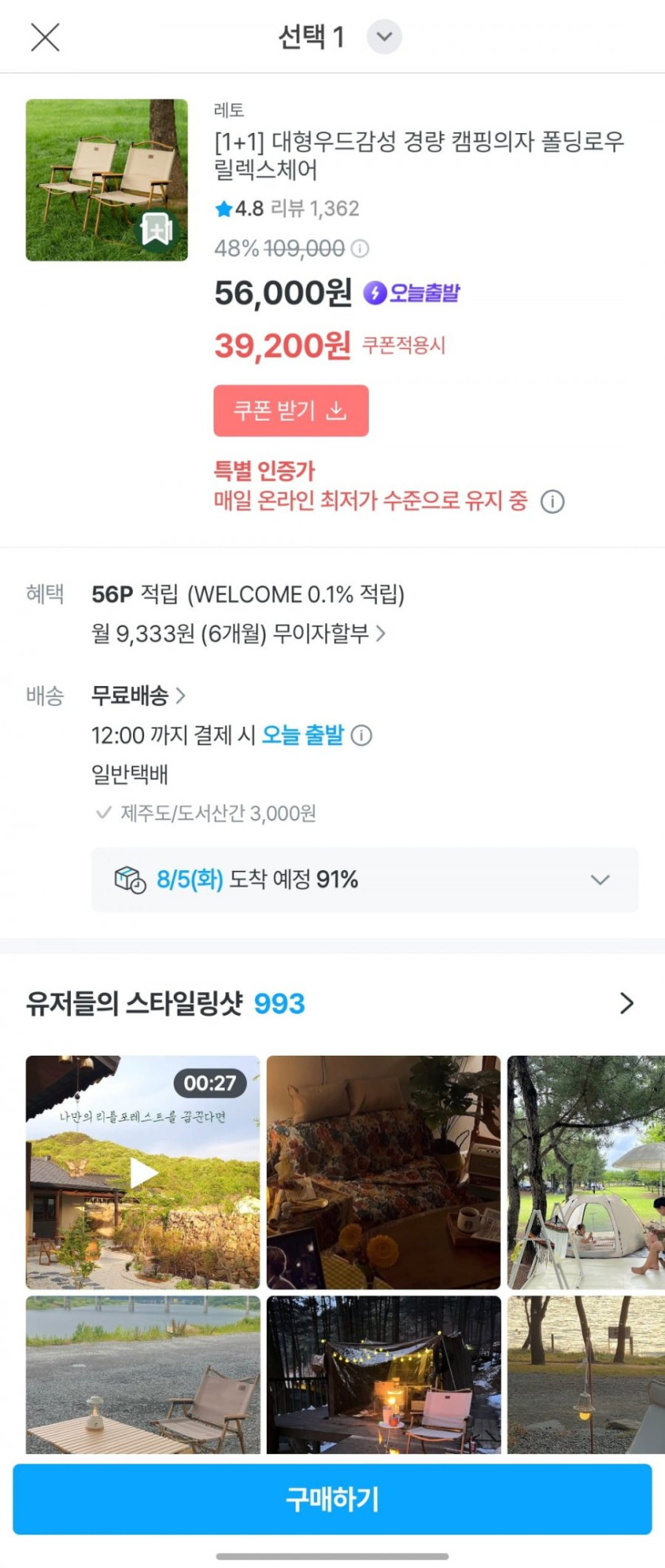The height and width of the screenshot is (1568, 665).
Task: Open the night camping lights shot
Action: [383, 1374]
